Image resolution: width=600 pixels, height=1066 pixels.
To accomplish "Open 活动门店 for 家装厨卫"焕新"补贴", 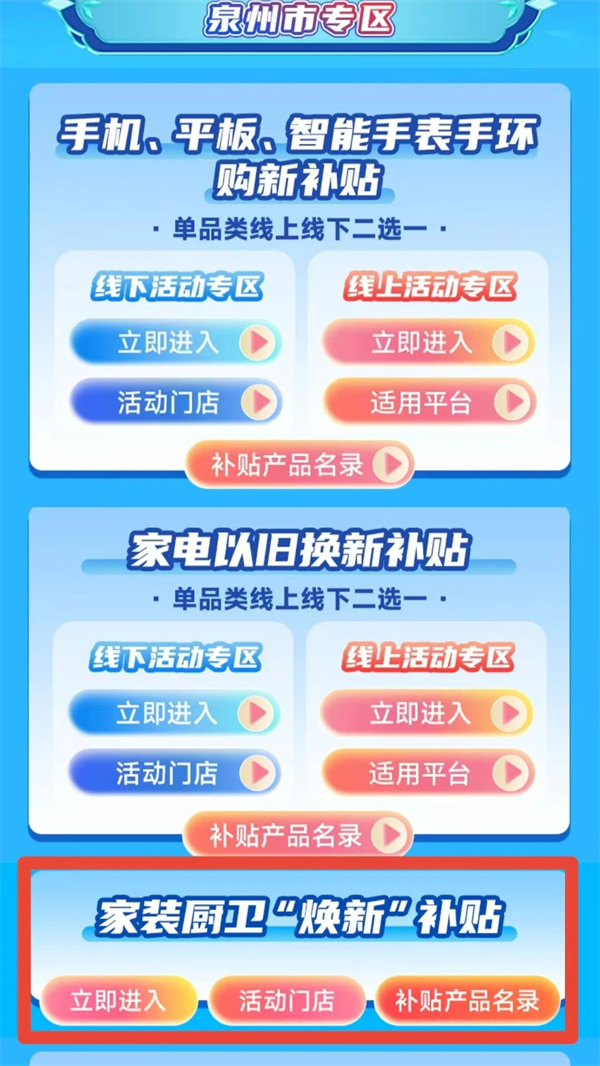I will coord(287,1000).
